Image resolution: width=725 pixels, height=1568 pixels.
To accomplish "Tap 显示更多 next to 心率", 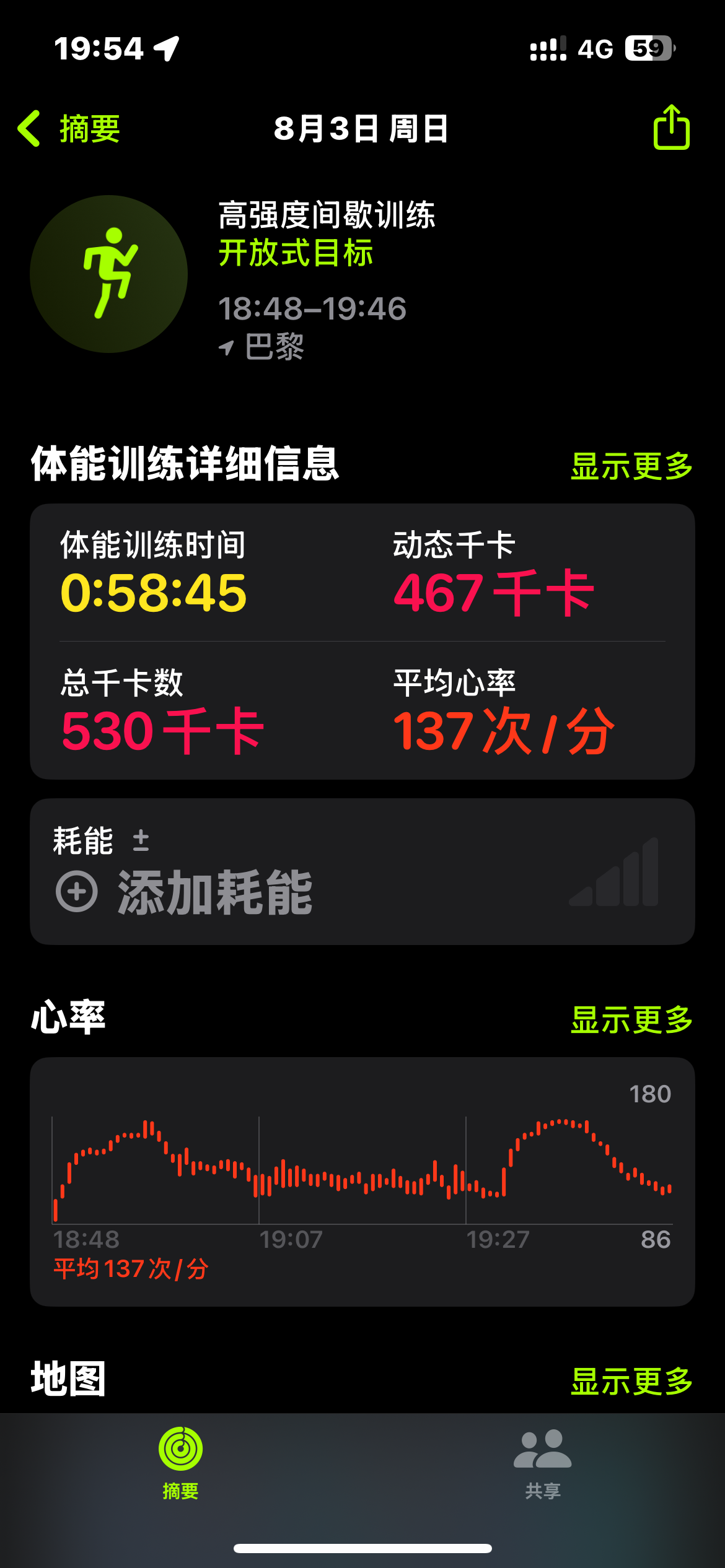I will click(631, 1019).
